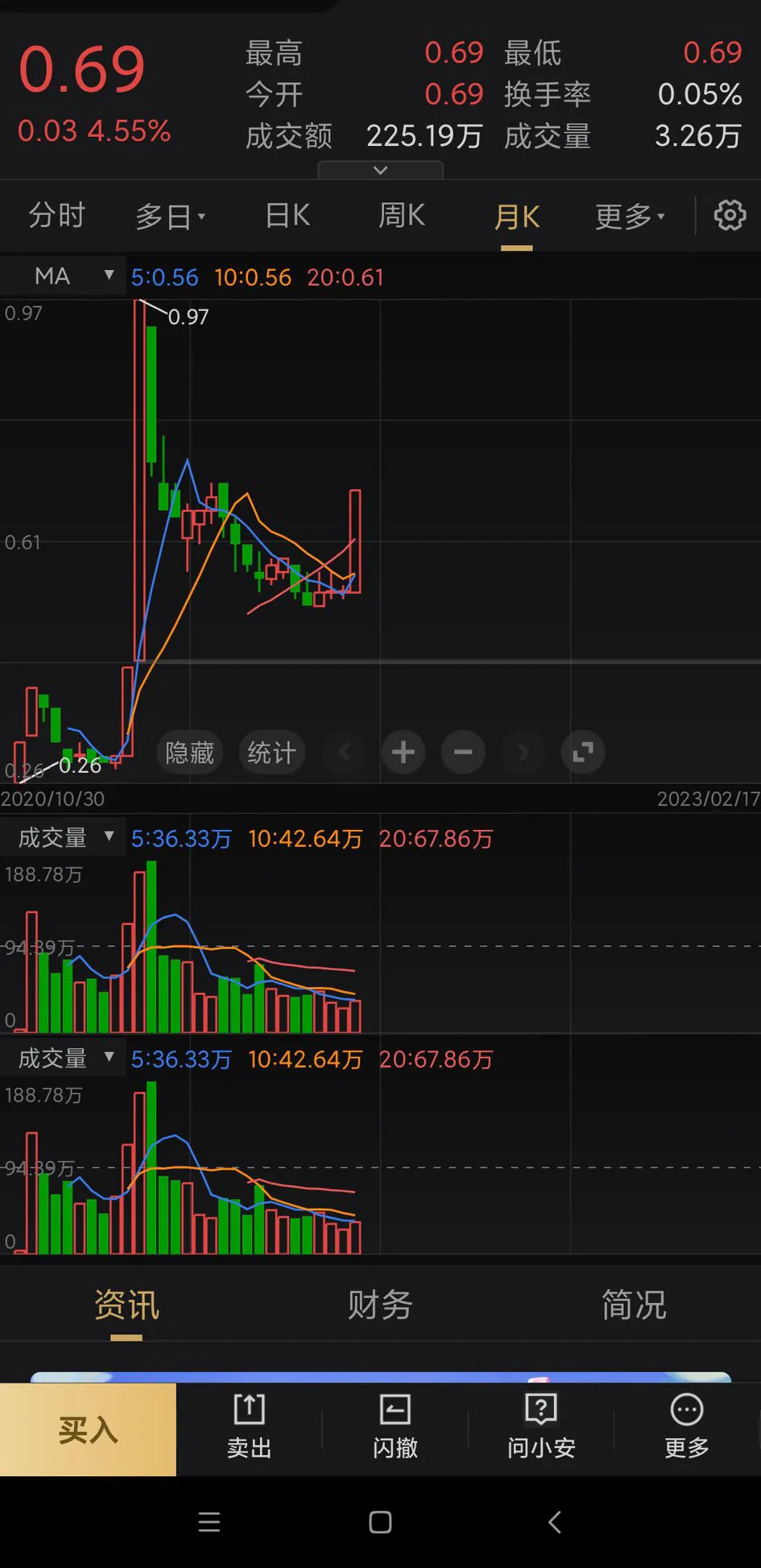Switch to the 分时 chart tab
Image resolution: width=761 pixels, height=1568 pixels.
(56, 216)
